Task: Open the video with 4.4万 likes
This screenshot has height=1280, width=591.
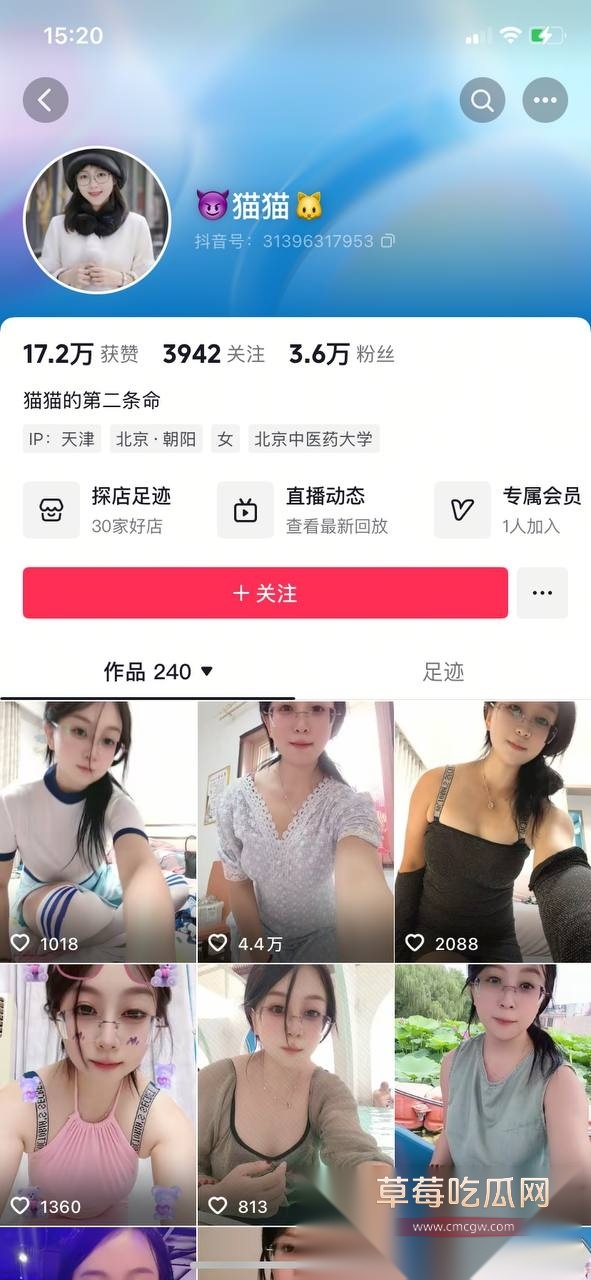Action: 295,832
